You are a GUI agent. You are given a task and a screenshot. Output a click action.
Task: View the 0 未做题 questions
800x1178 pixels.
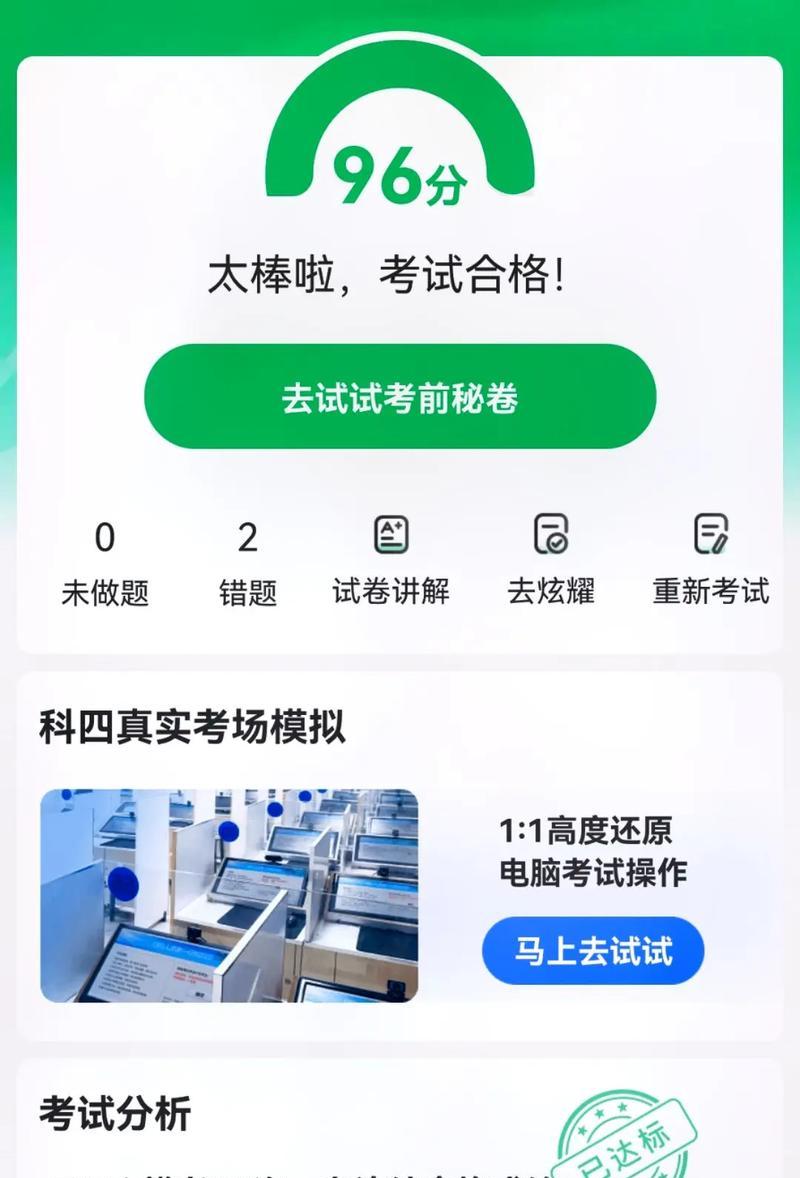[x=105, y=561]
